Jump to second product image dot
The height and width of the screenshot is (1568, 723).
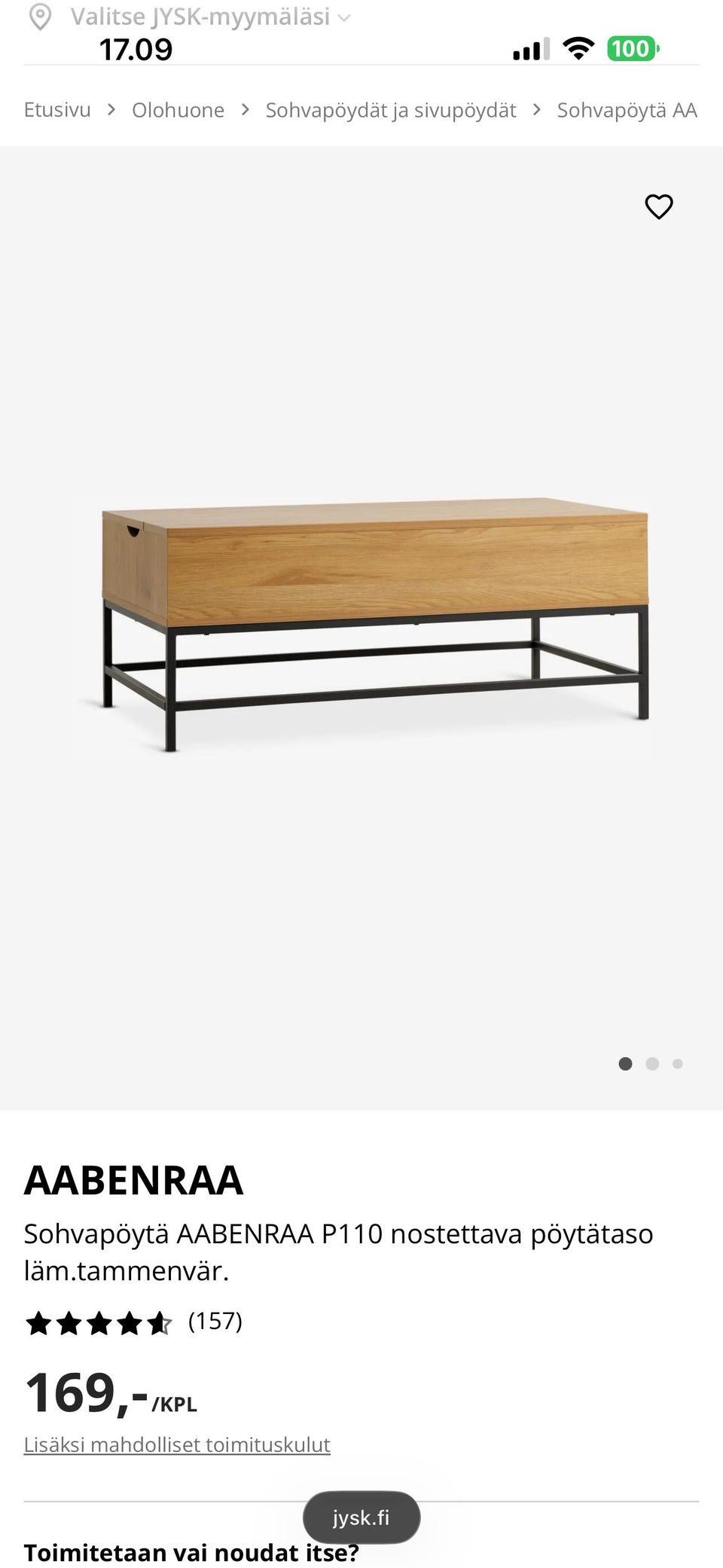point(652,1064)
